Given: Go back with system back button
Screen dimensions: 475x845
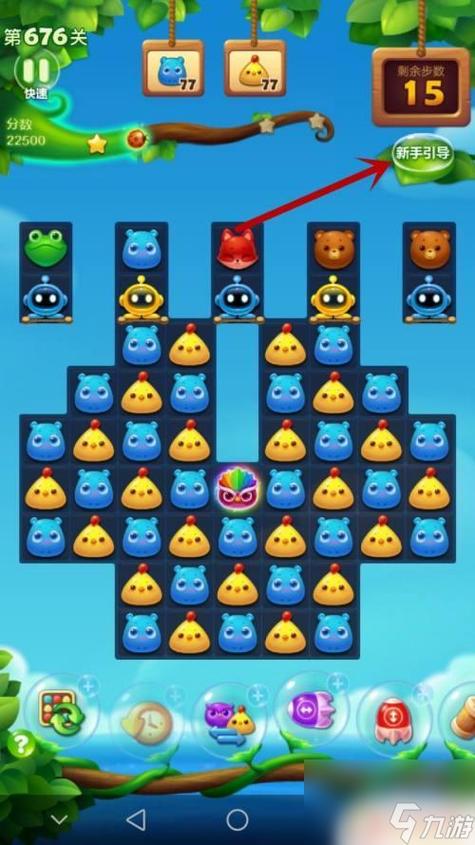Looking at the screenshot, I should pyautogui.click(x=135, y=820).
